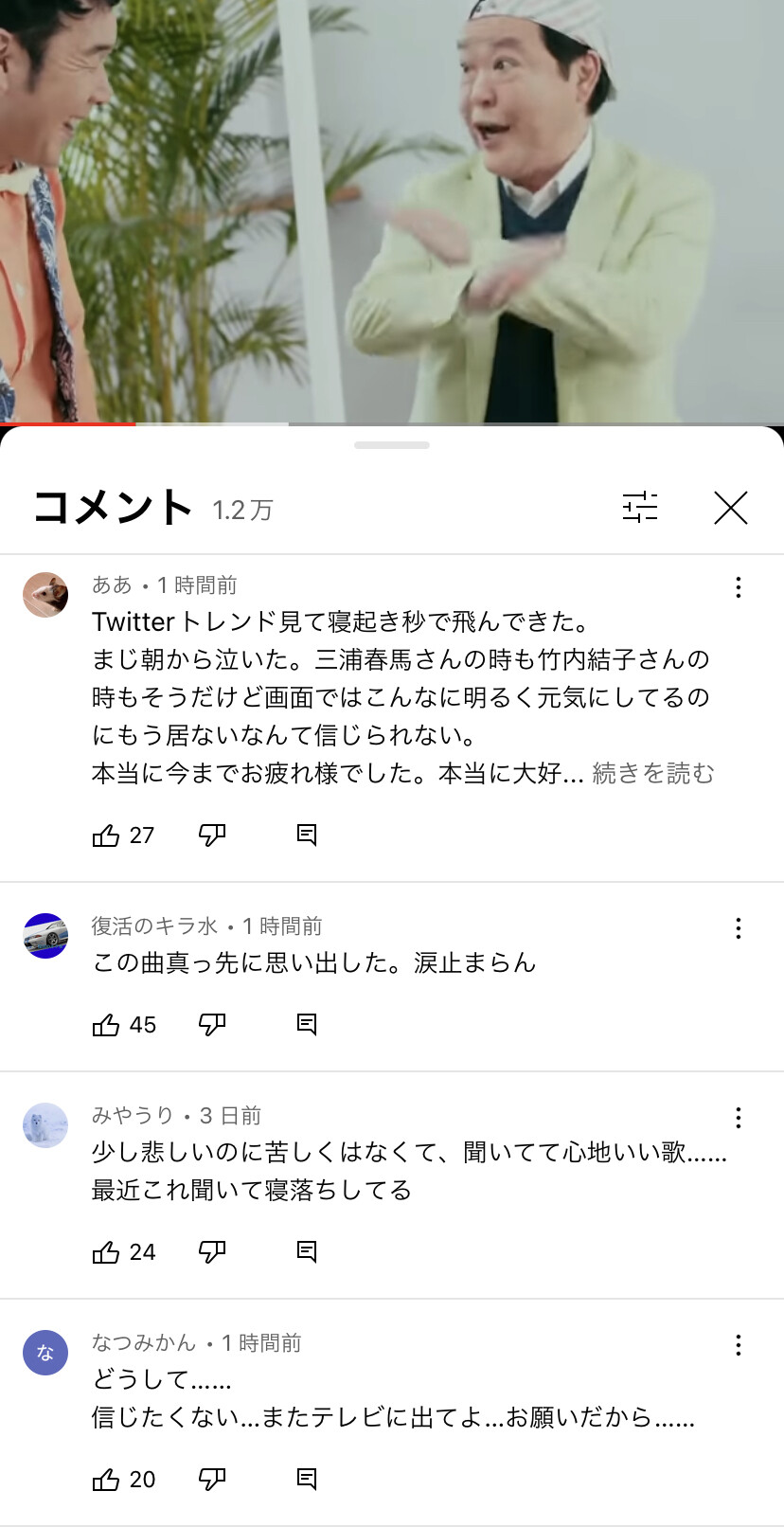Open the overflow menu on ああ's comment

point(739,587)
